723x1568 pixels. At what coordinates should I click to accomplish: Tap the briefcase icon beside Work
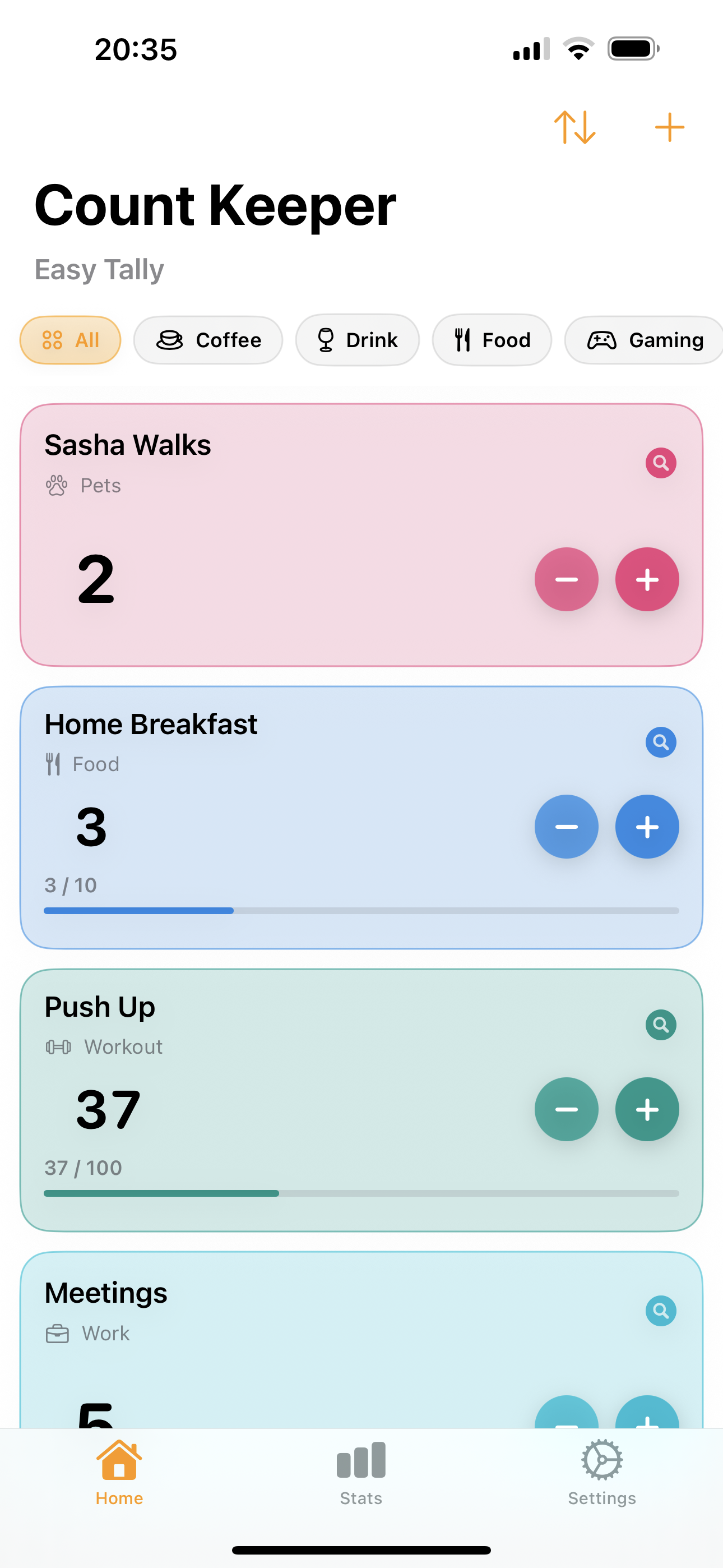click(57, 1332)
